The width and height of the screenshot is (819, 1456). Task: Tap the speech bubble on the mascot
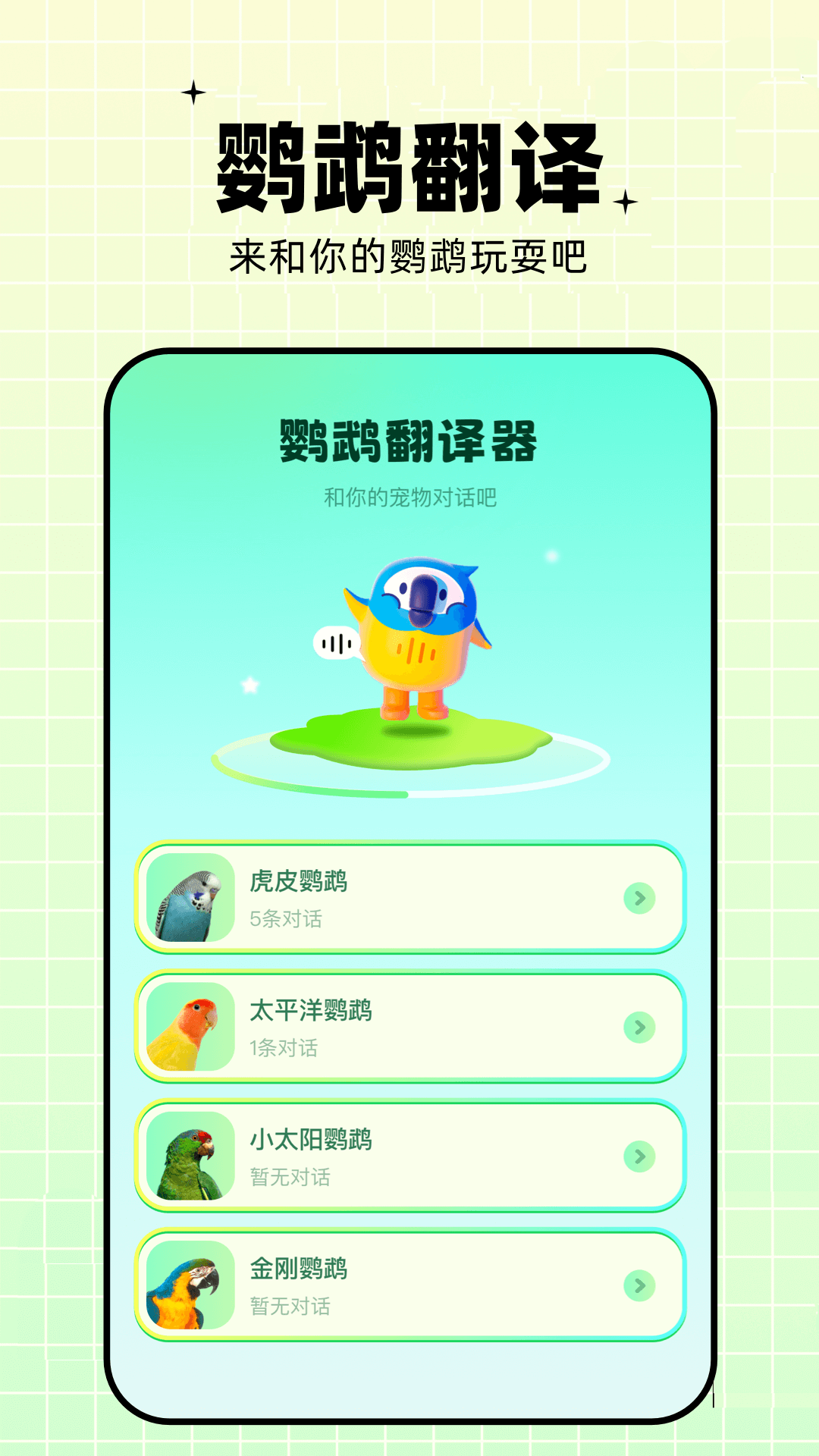pos(336,643)
